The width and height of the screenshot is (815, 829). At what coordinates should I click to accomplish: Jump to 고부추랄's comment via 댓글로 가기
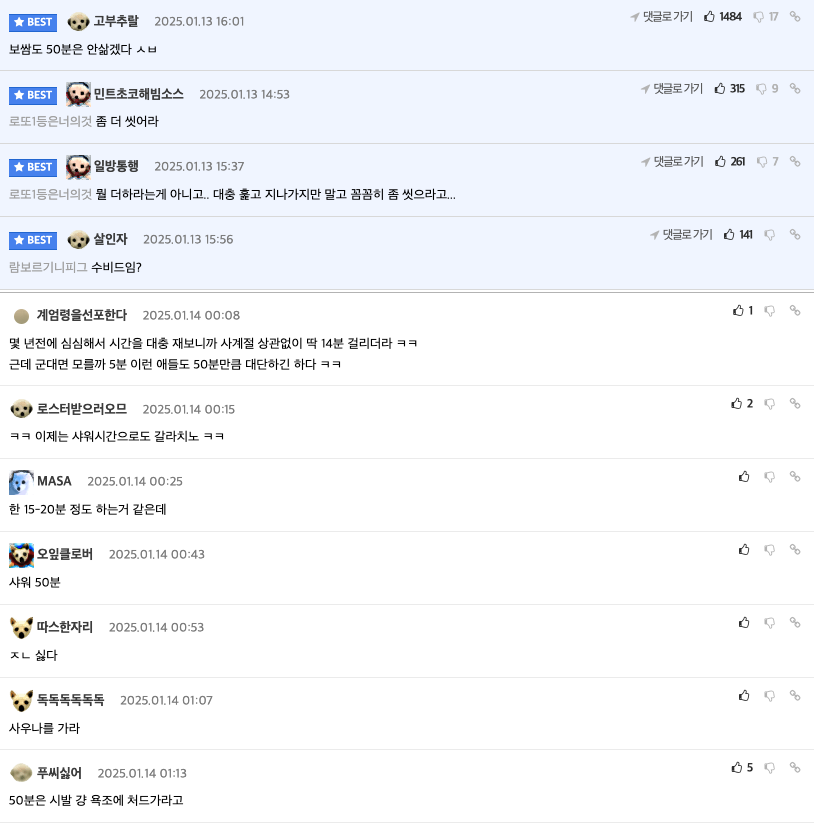pos(662,17)
